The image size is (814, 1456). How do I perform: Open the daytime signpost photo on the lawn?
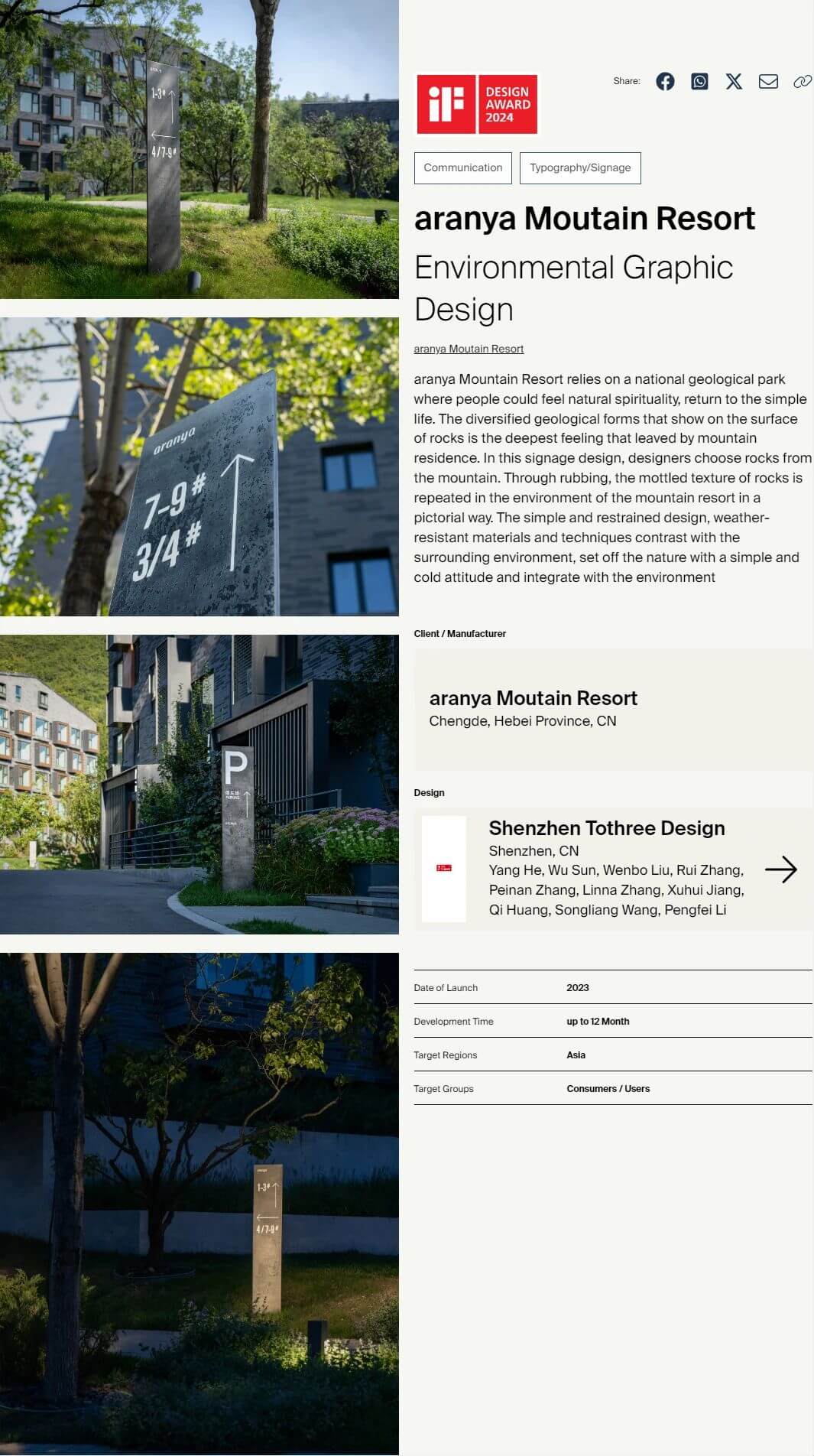coord(199,149)
